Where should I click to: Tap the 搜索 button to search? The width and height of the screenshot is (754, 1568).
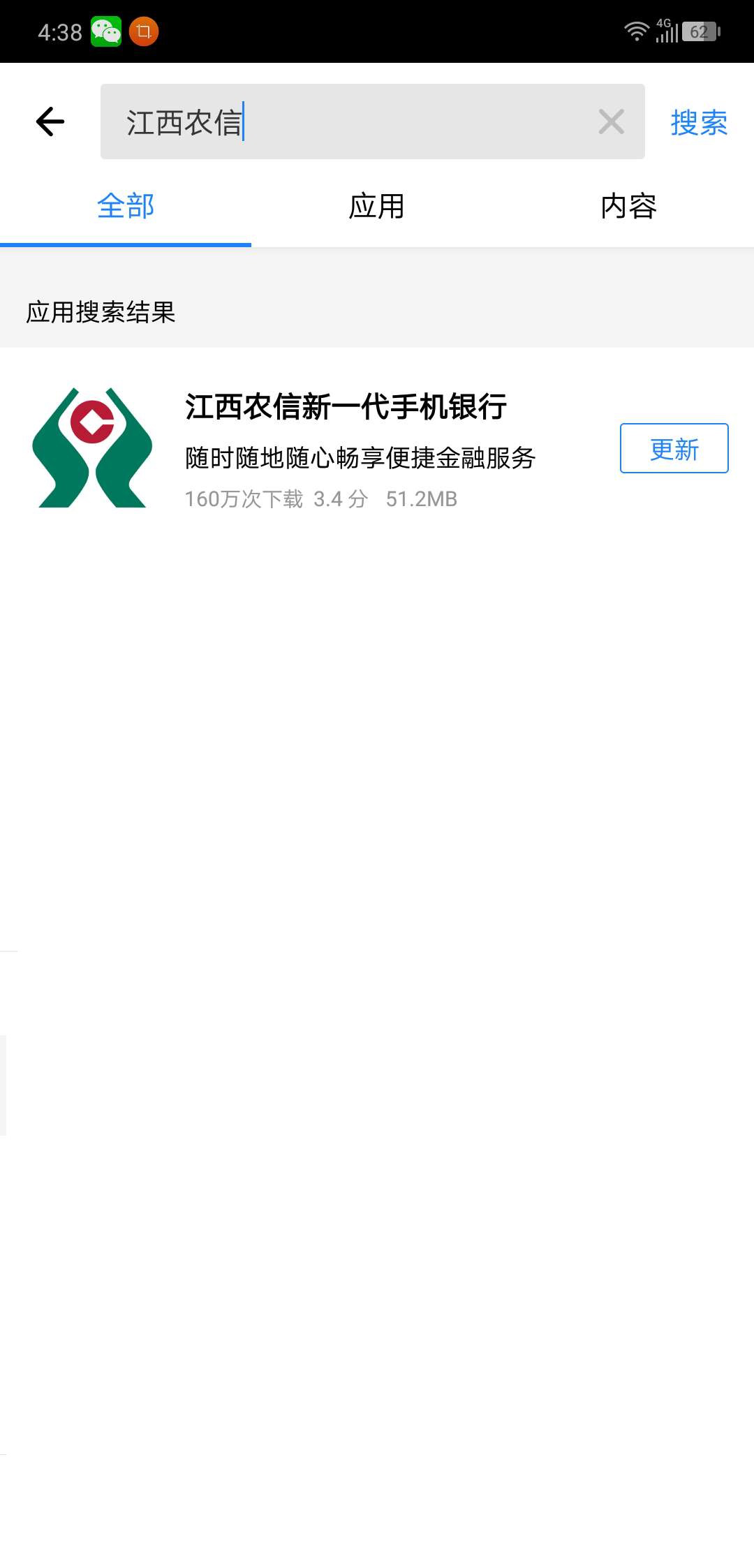(x=698, y=123)
